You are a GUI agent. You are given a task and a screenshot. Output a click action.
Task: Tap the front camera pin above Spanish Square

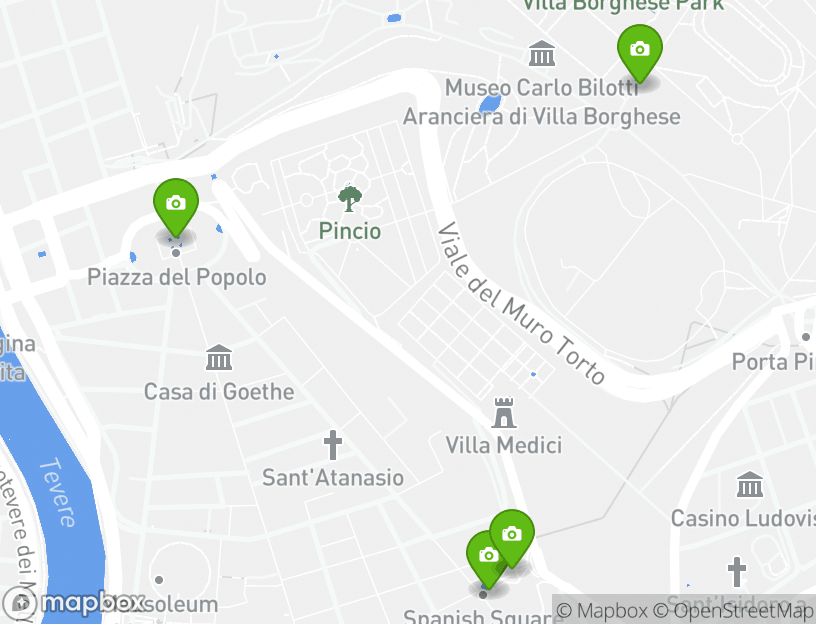(x=488, y=556)
